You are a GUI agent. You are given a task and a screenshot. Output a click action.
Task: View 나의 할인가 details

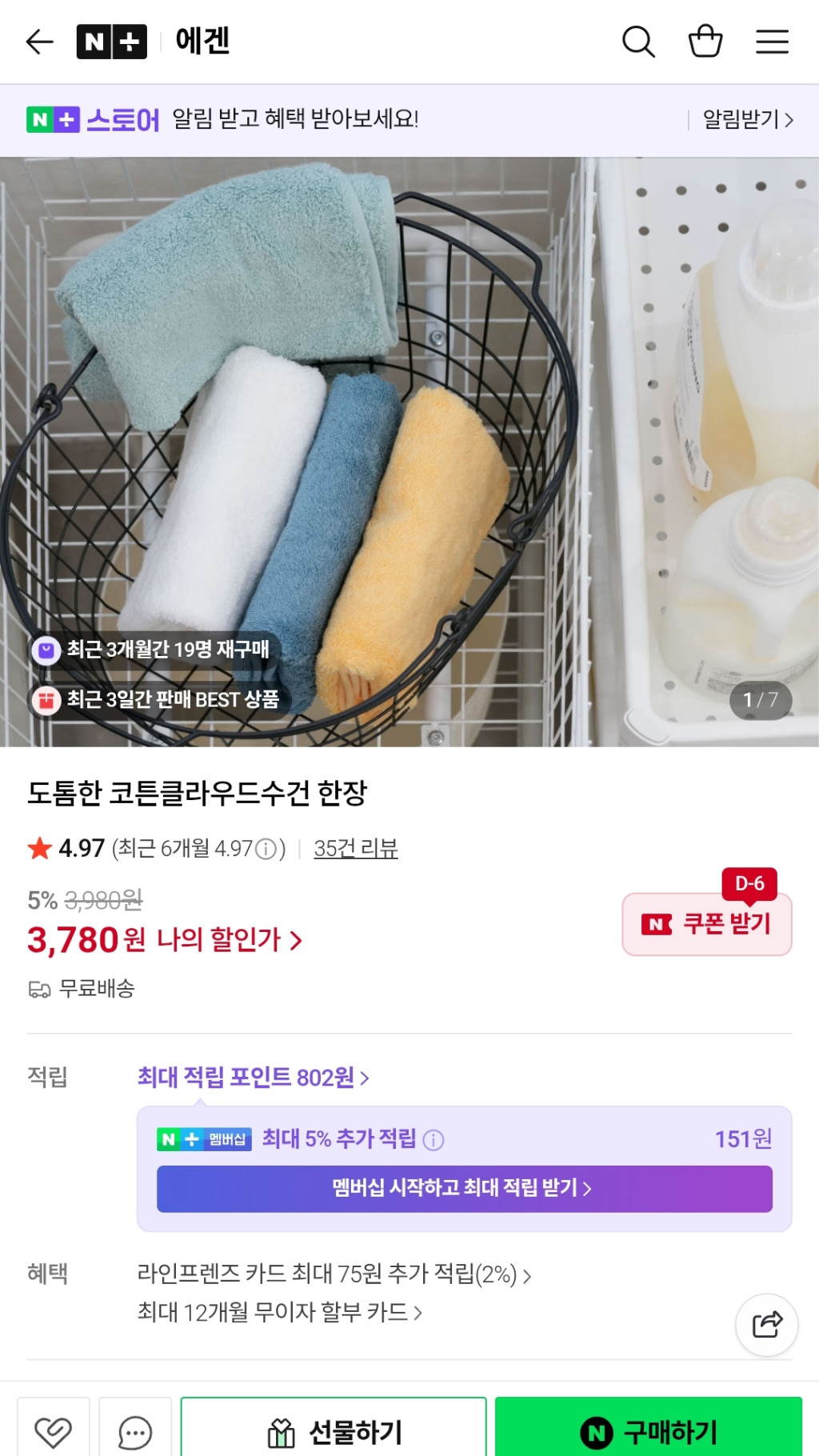point(230,940)
